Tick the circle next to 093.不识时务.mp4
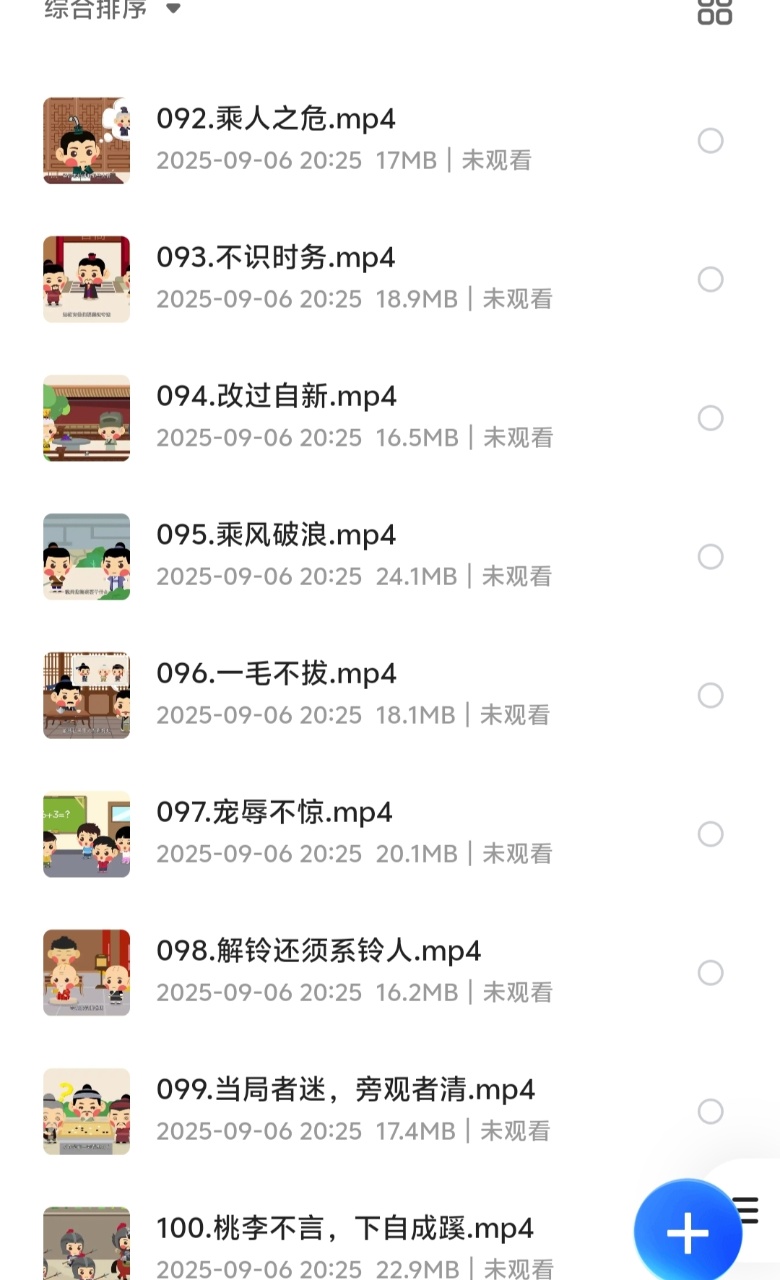This screenshot has width=780, height=1280. point(710,279)
